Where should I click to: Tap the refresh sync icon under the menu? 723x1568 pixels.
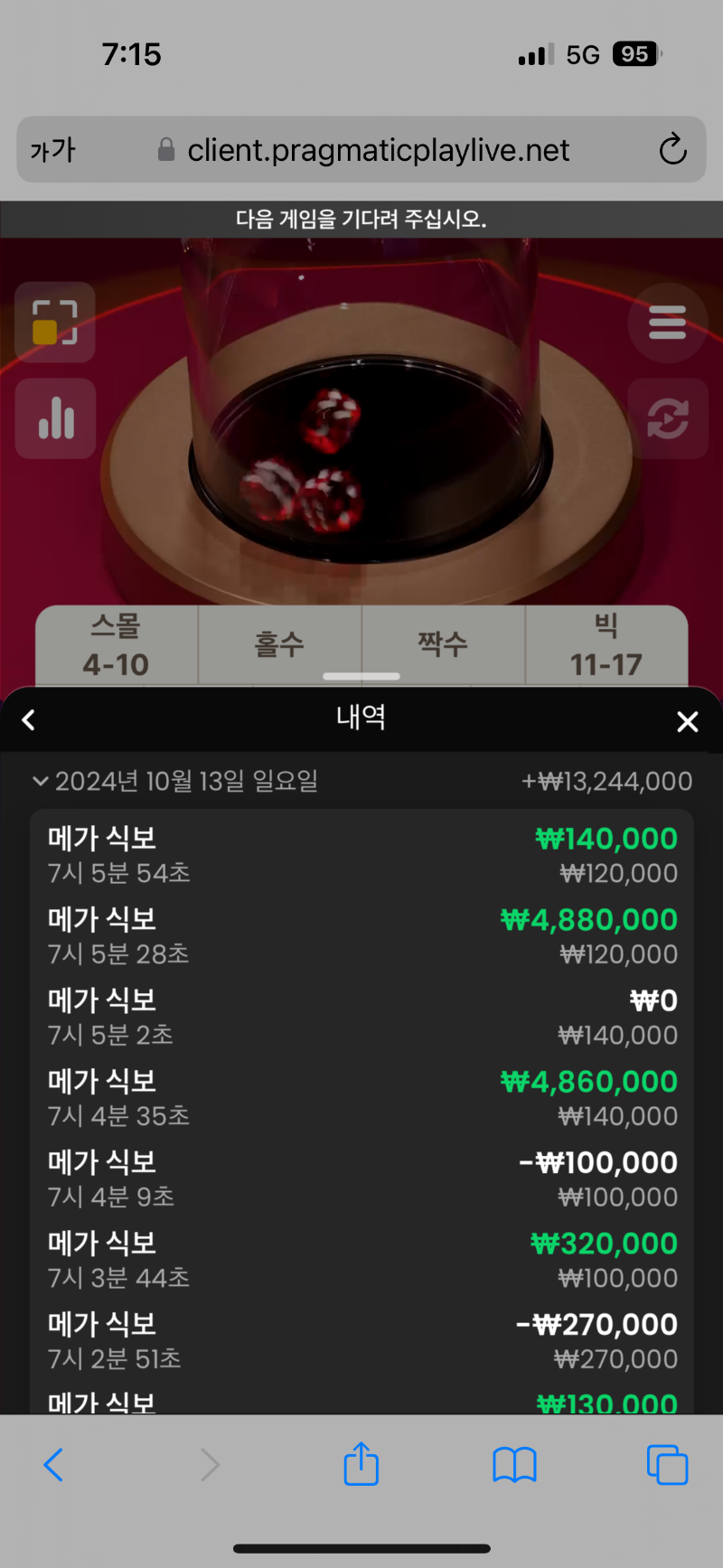pyautogui.click(x=668, y=418)
